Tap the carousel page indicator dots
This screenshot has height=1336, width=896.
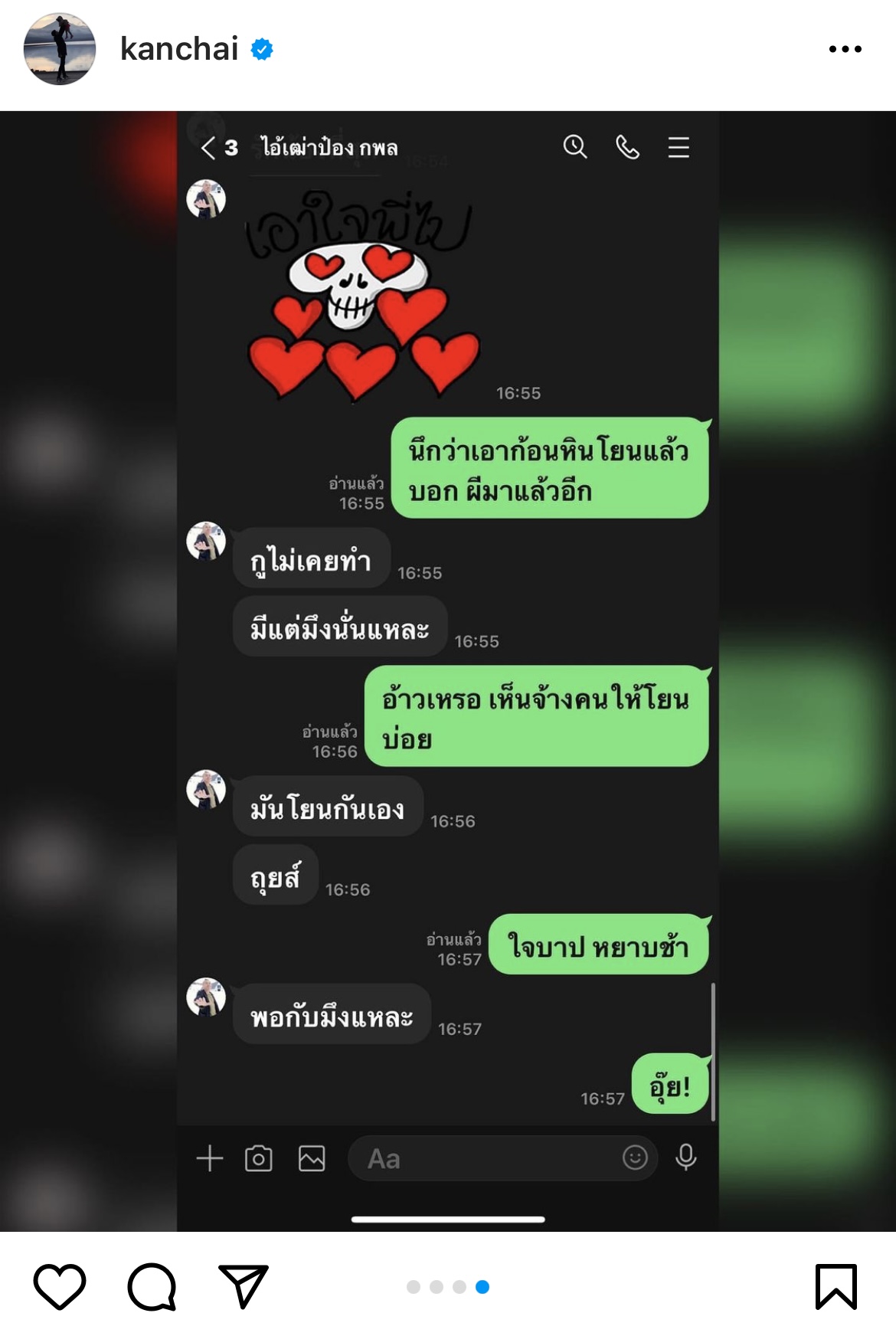pyautogui.click(x=448, y=1287)
